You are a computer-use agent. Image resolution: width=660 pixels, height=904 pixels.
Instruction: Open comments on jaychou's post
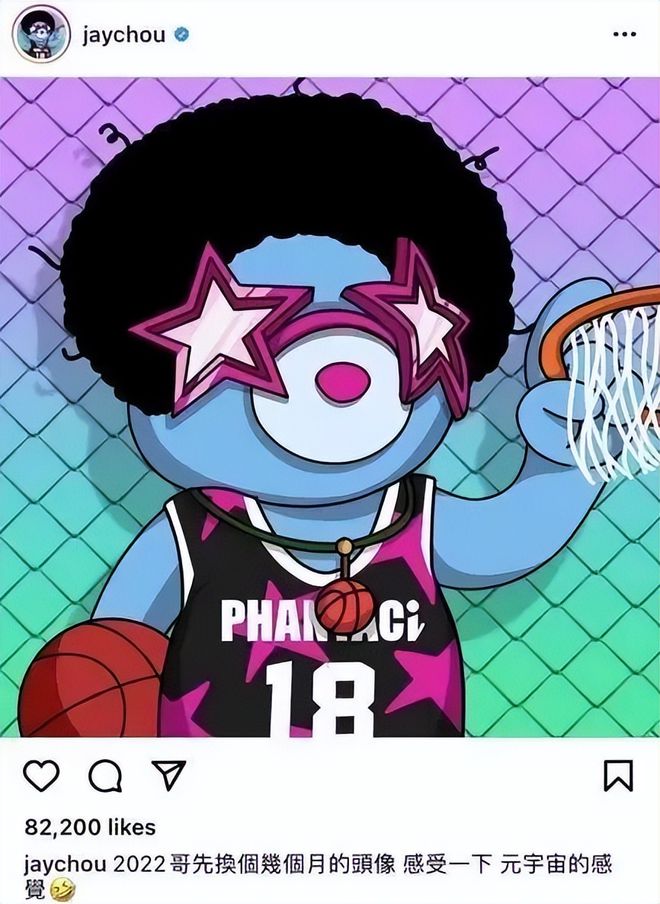pyautogui.click(x=104, y=776)
